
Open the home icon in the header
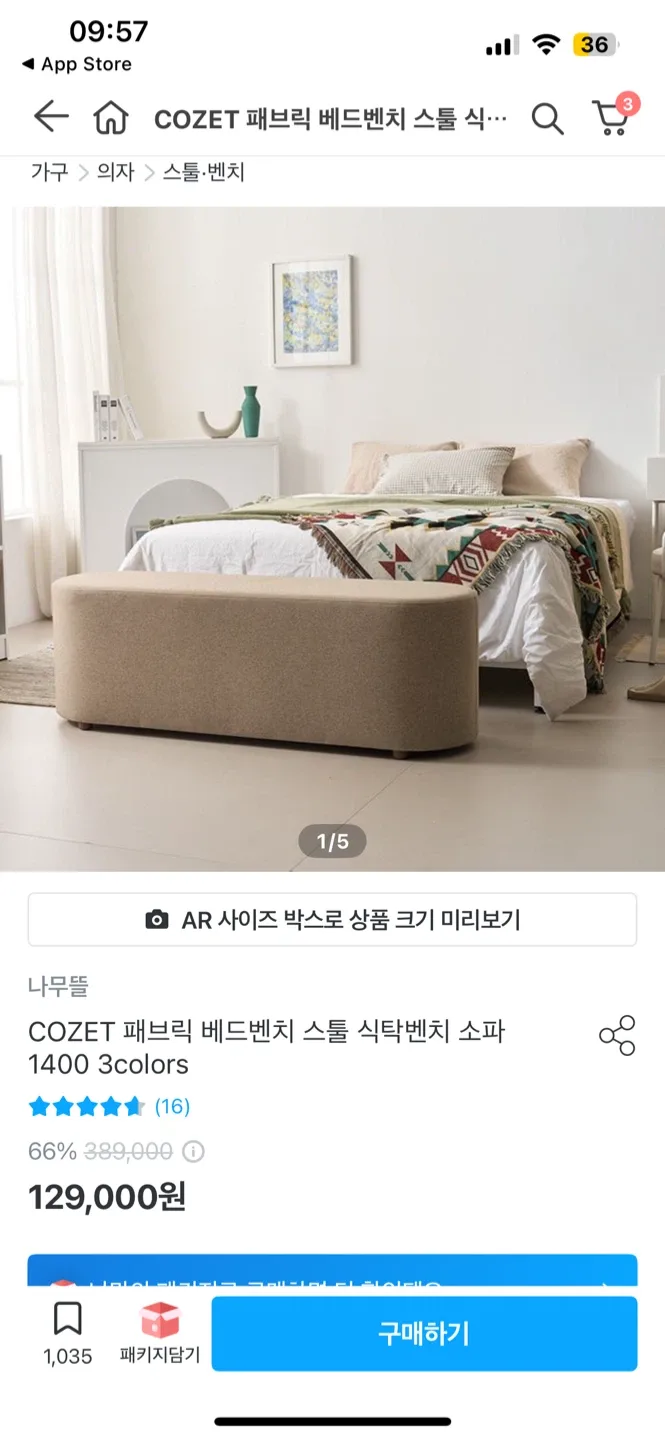coord(111,119)
